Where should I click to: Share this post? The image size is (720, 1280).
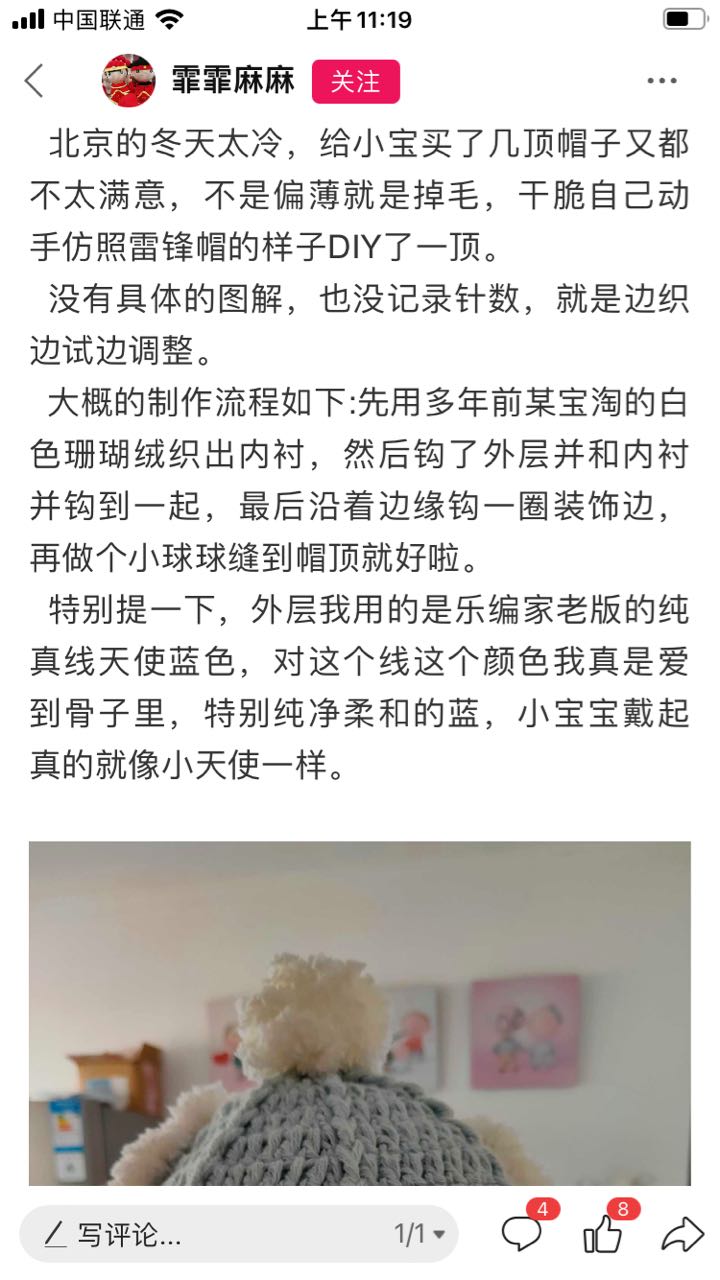coord(682,1234)
